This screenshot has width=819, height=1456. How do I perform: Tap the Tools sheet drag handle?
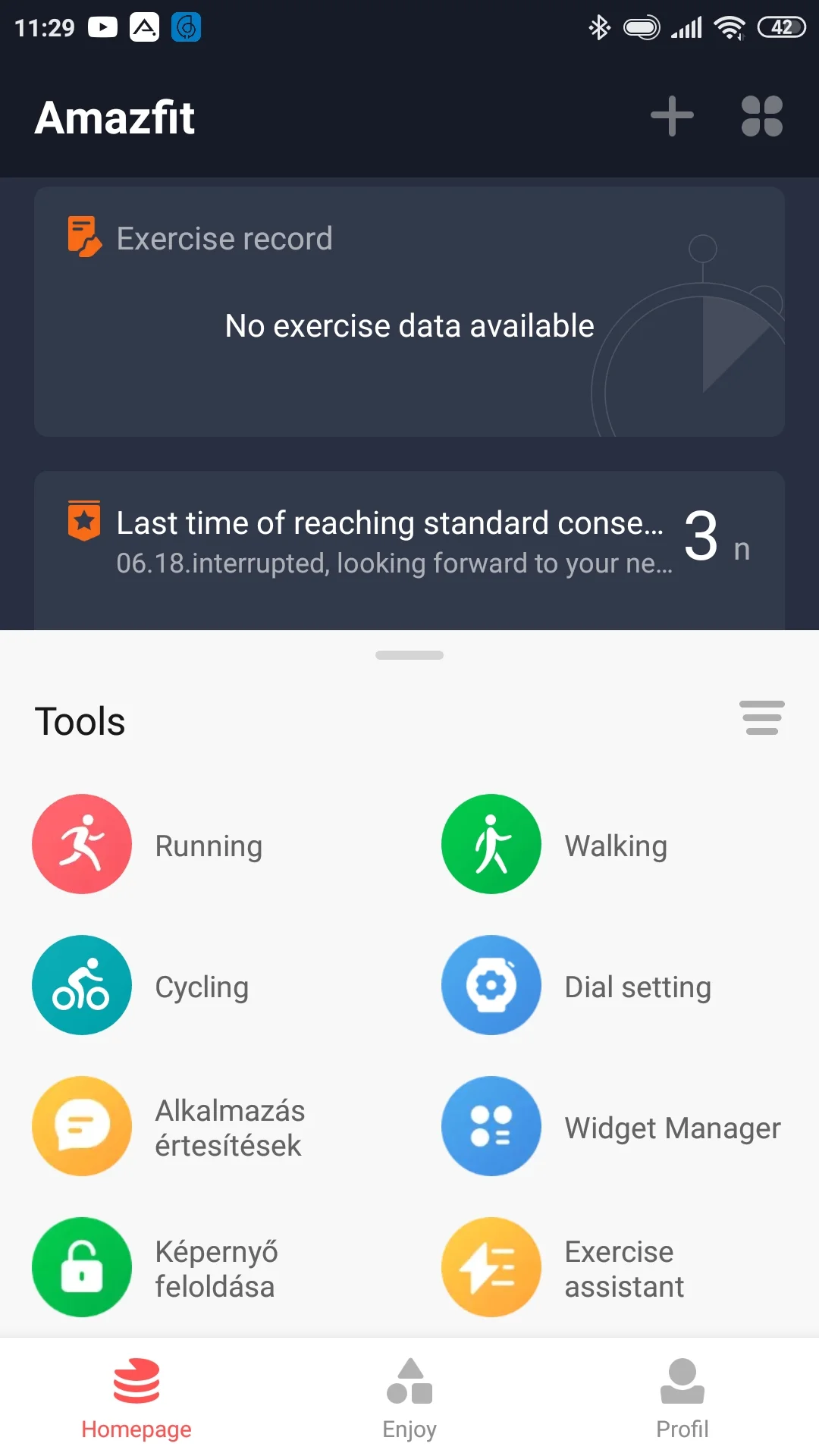(409, 655)
